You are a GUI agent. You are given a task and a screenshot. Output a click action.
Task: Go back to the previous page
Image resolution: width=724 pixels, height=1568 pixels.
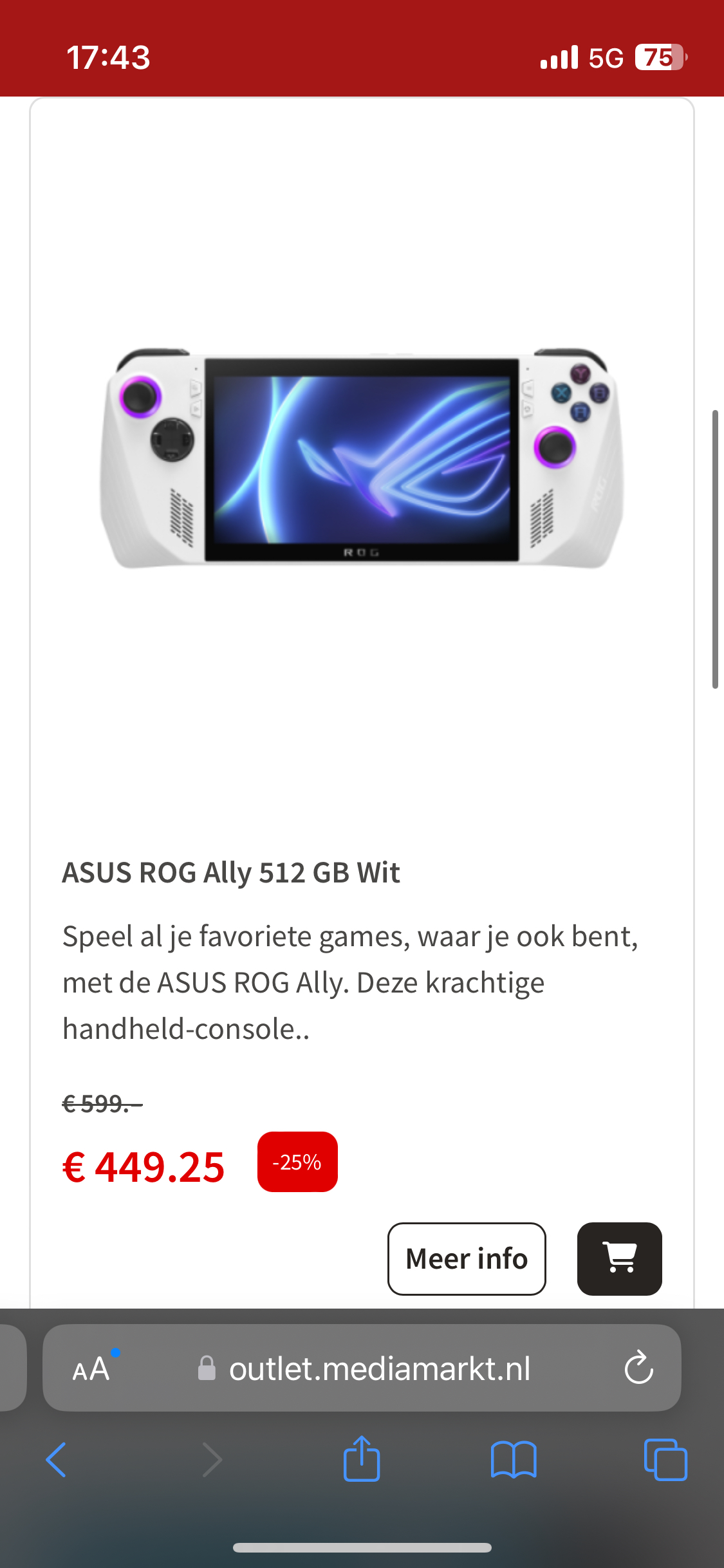coord(57,1459)
